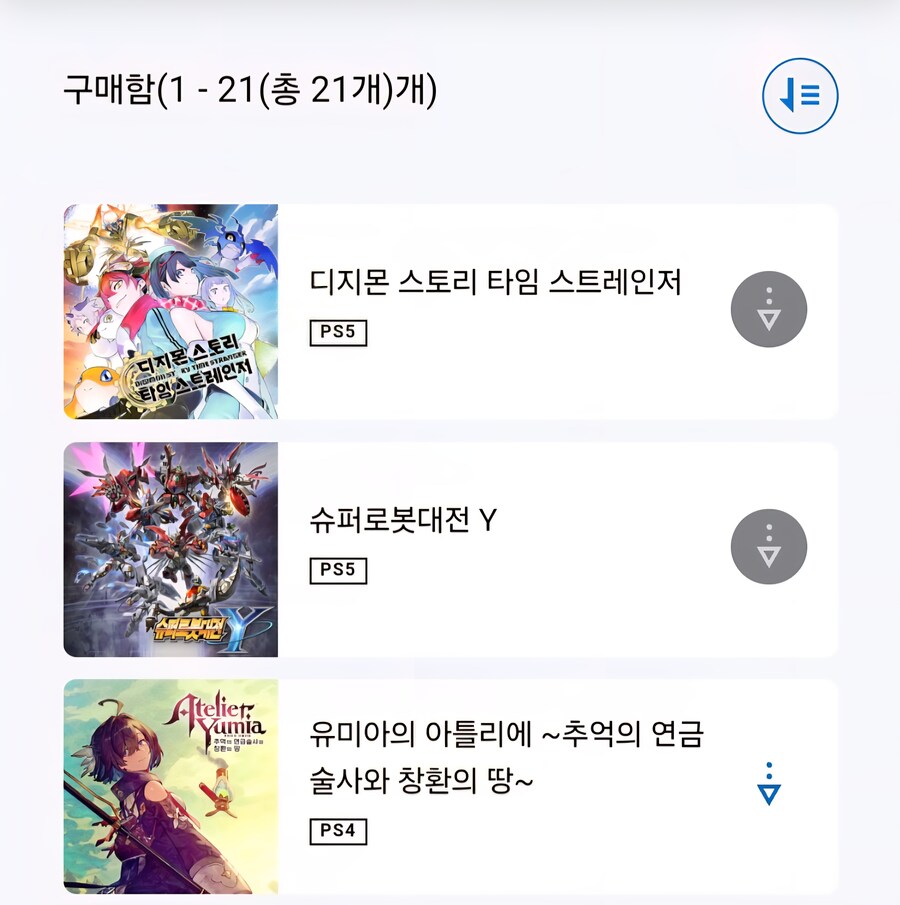Screen dimensions: 900x905
Task: Click the three-dot download indicator beside Atelier Yumia title
Action: click(769, 785)
